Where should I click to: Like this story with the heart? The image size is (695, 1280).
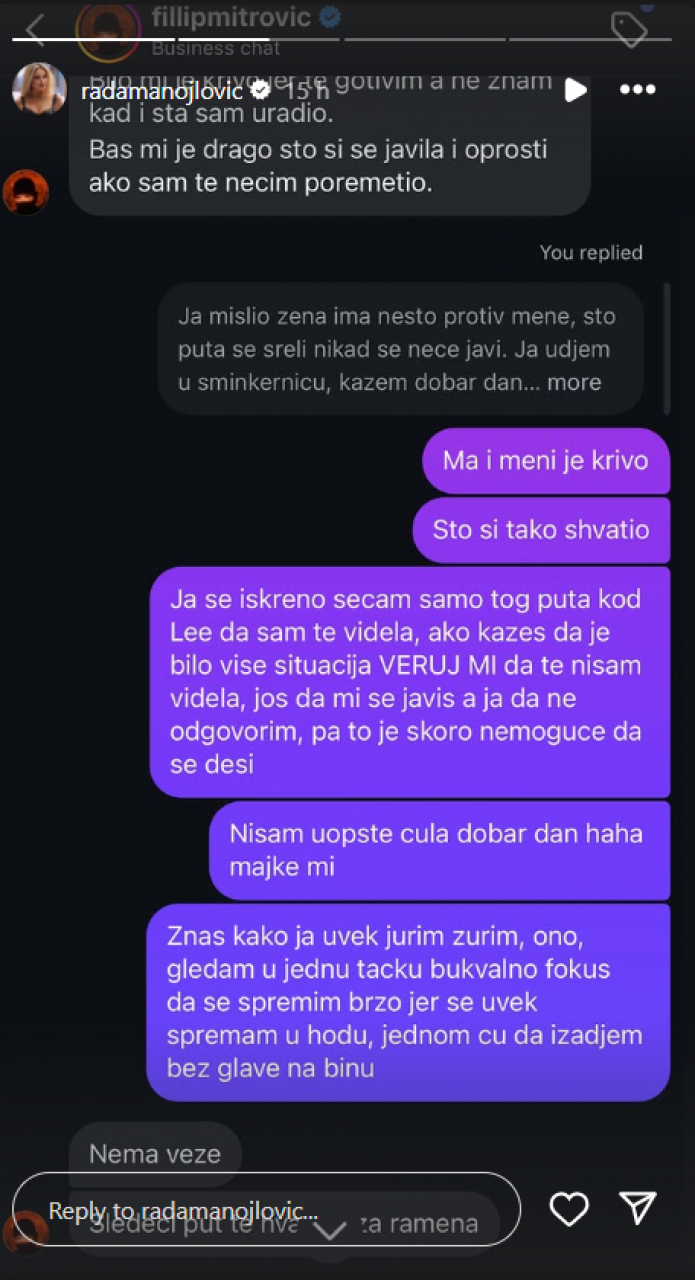click(569, 1210)
